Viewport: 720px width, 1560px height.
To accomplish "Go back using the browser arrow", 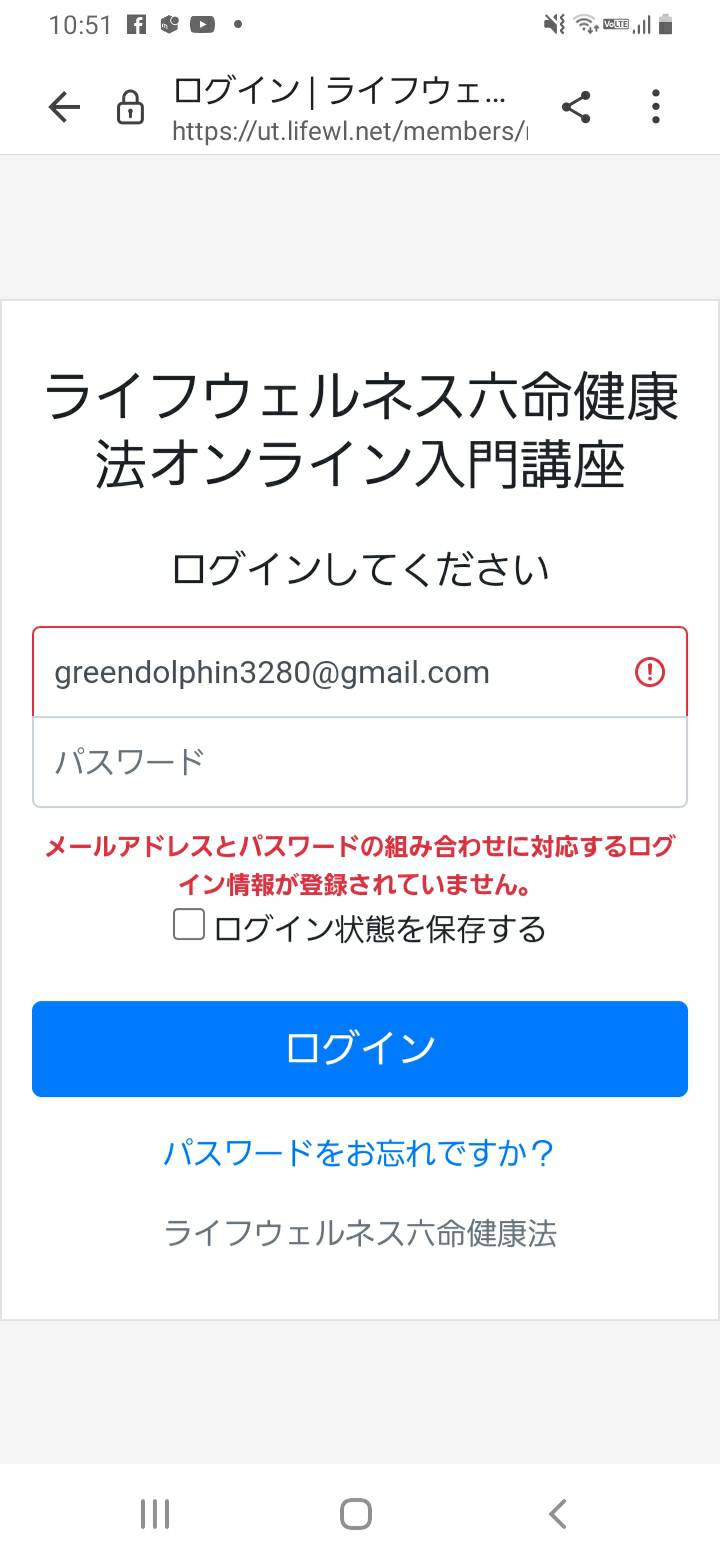I will click(64, 107).
